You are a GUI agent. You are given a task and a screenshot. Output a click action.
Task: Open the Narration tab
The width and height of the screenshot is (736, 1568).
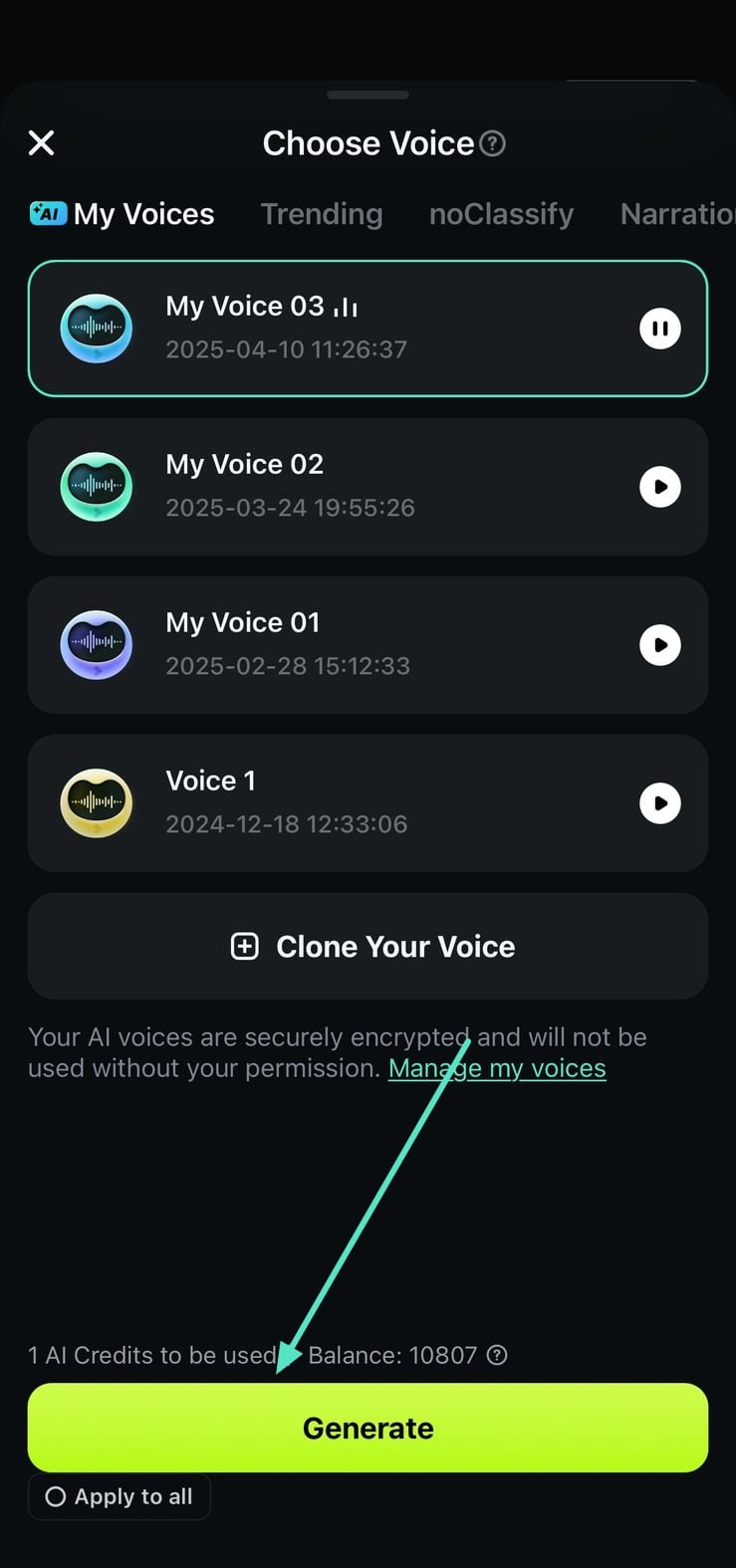[676, 214]
